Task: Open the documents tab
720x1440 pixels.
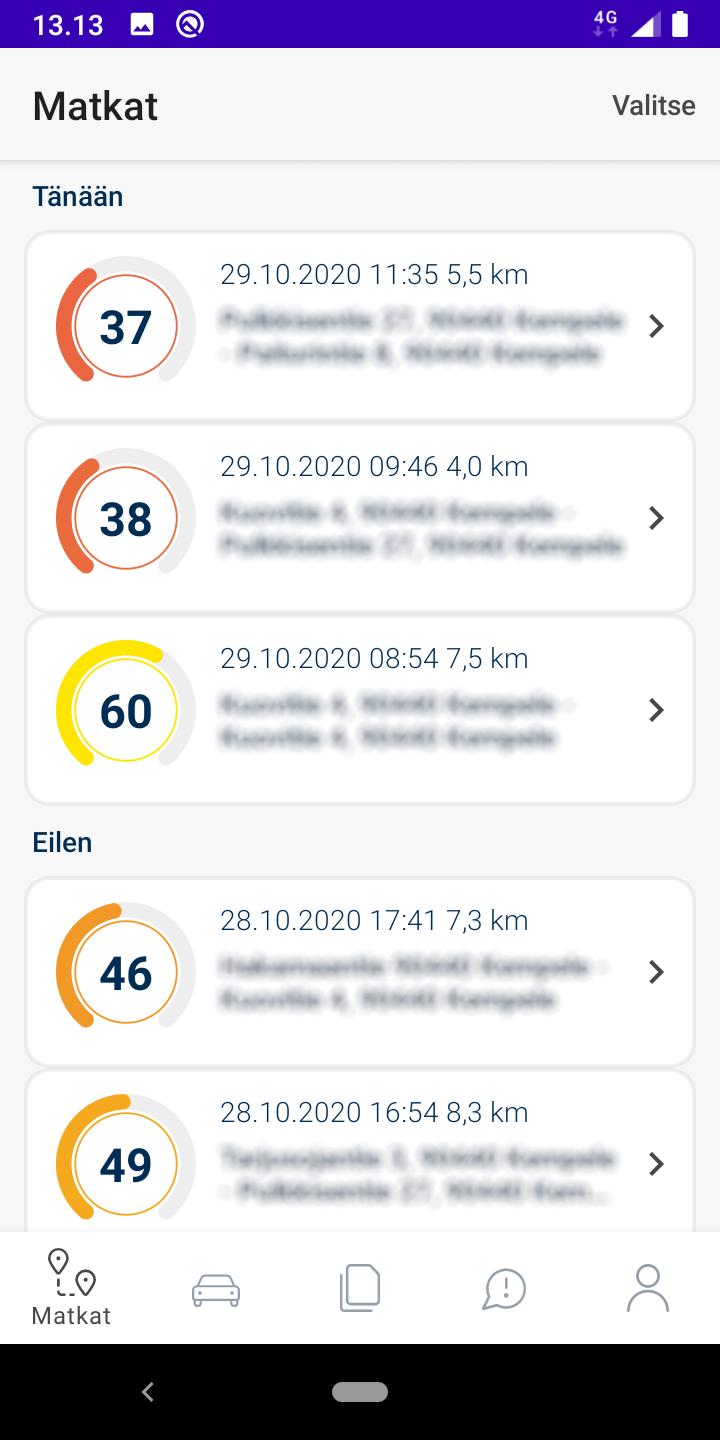Action: (x=360, y=1288)
